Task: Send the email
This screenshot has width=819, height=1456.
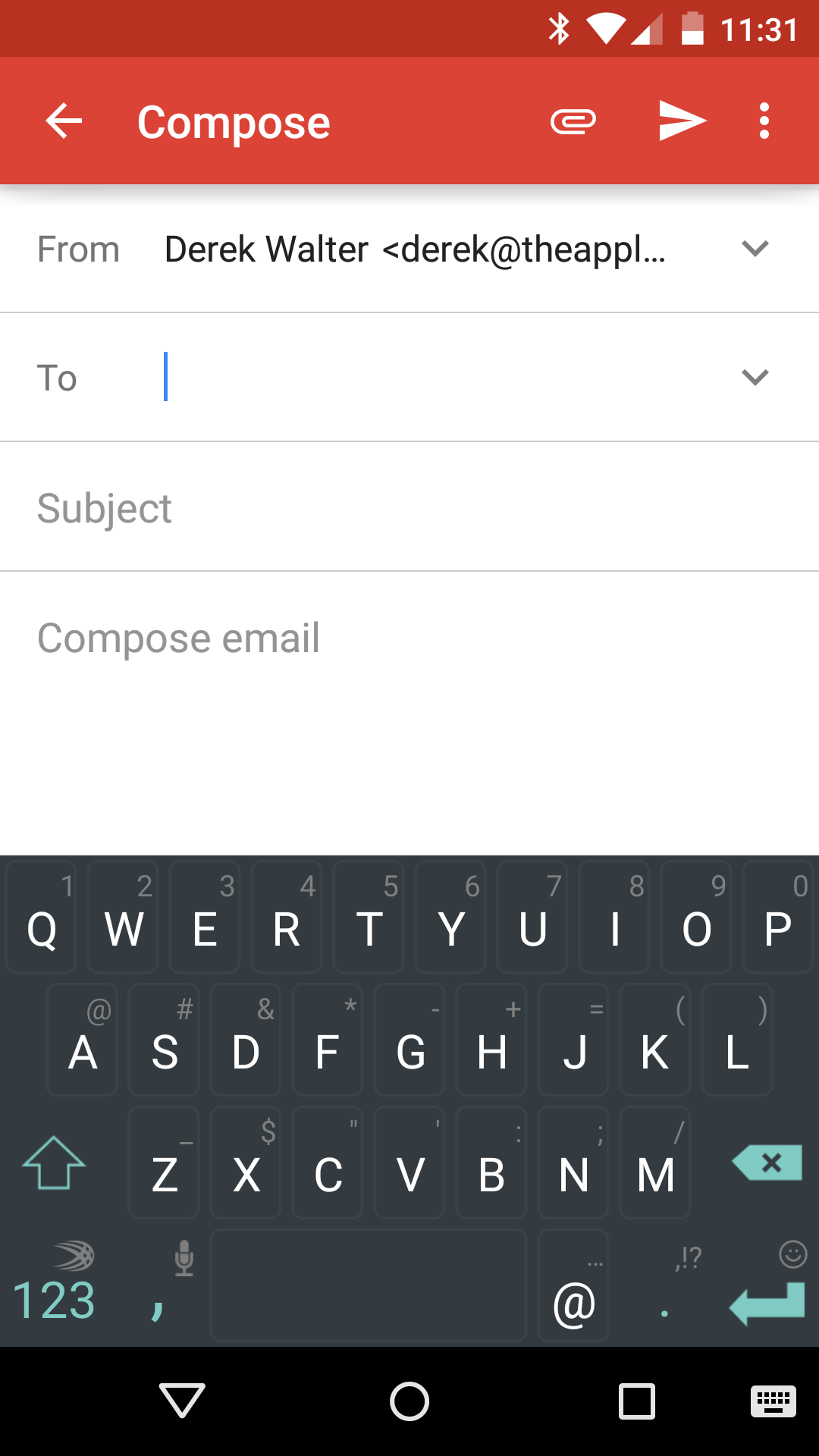Action: tap(682, 121)
